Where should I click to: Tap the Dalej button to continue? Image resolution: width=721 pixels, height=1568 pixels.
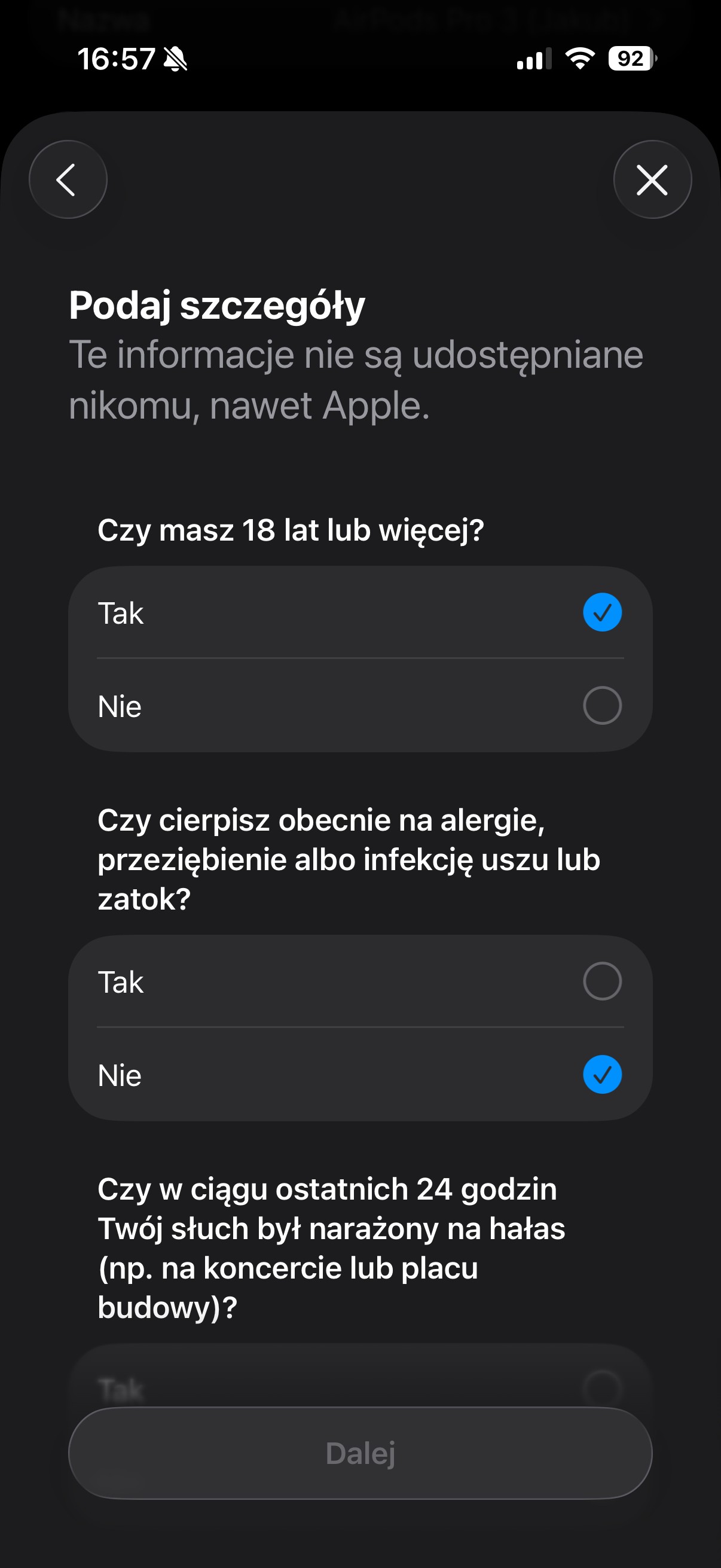[x=360, y=1453]
